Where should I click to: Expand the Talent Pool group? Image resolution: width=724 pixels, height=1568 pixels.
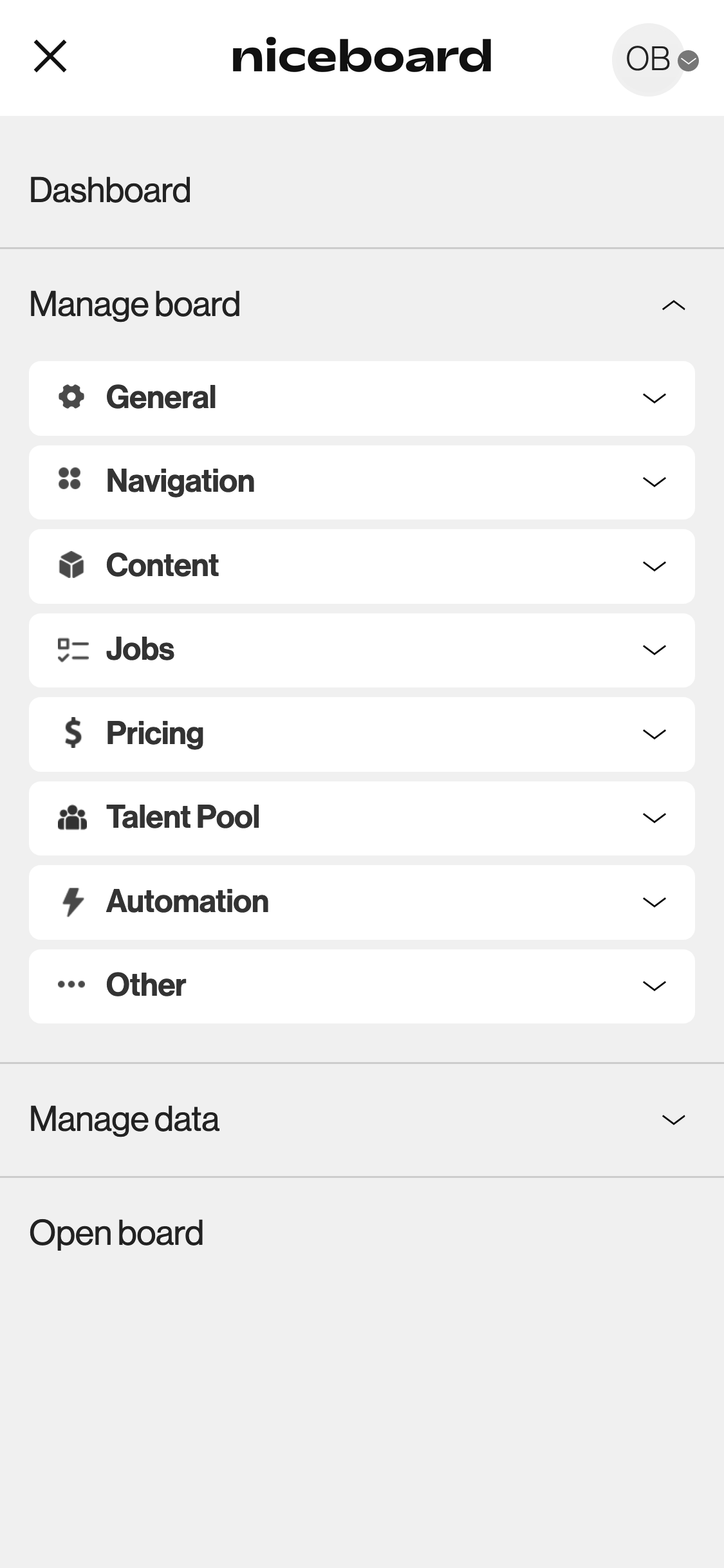coord(361,818)
